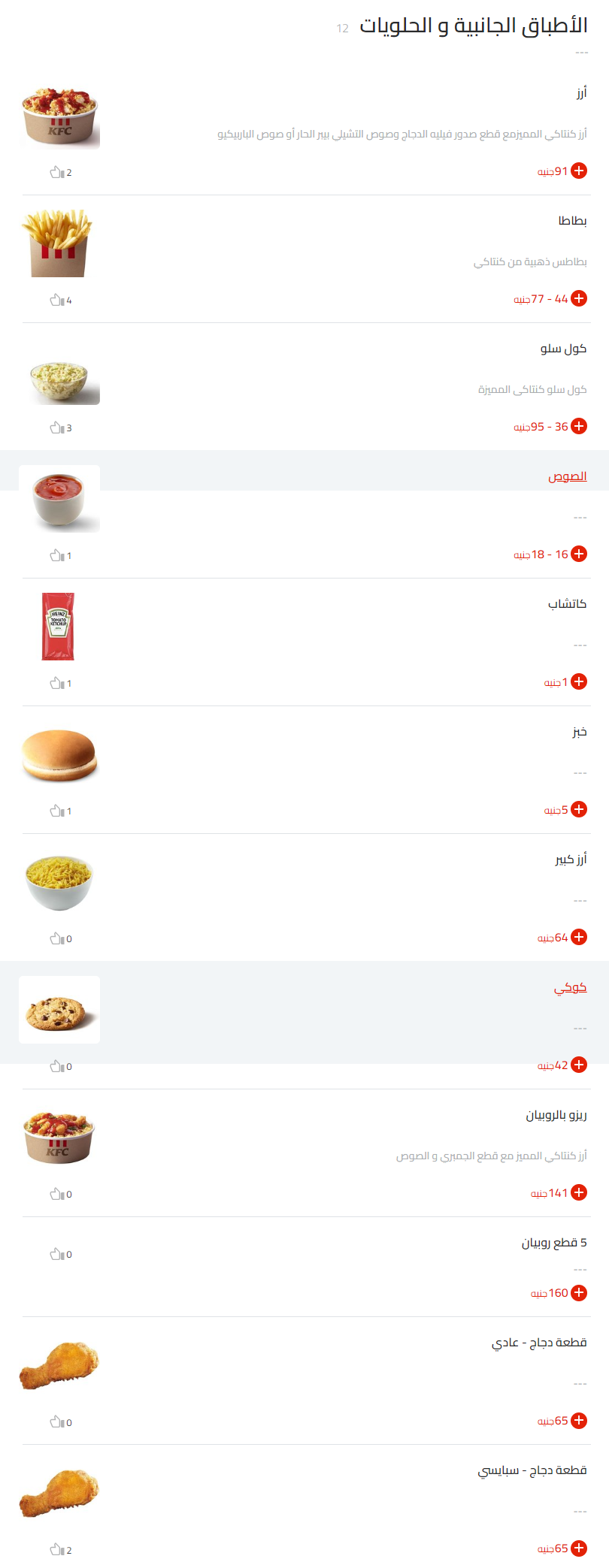Screen dimensions: 609x1568
Task: Add بطاطا to the order
Action: 579,298
